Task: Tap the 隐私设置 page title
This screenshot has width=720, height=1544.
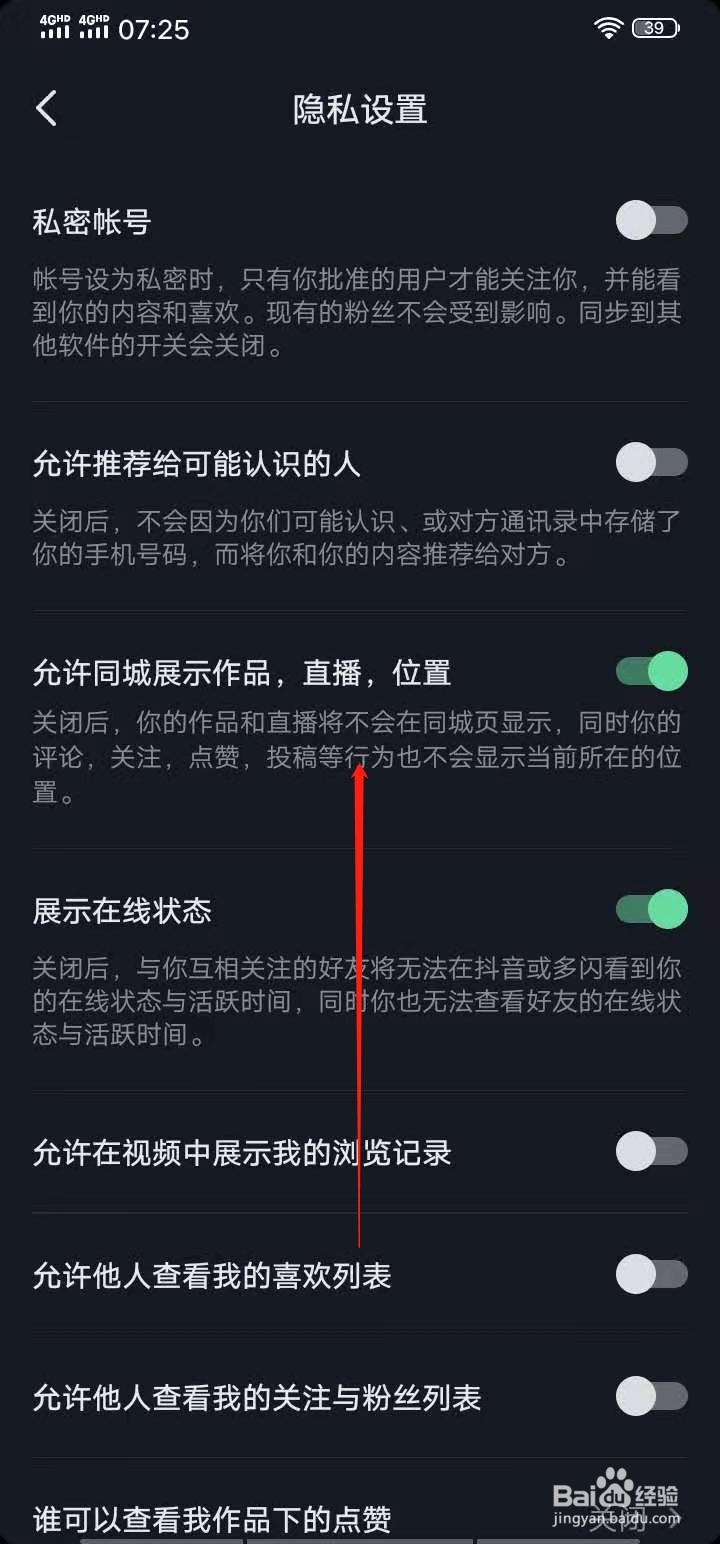Action: [359, 110]
